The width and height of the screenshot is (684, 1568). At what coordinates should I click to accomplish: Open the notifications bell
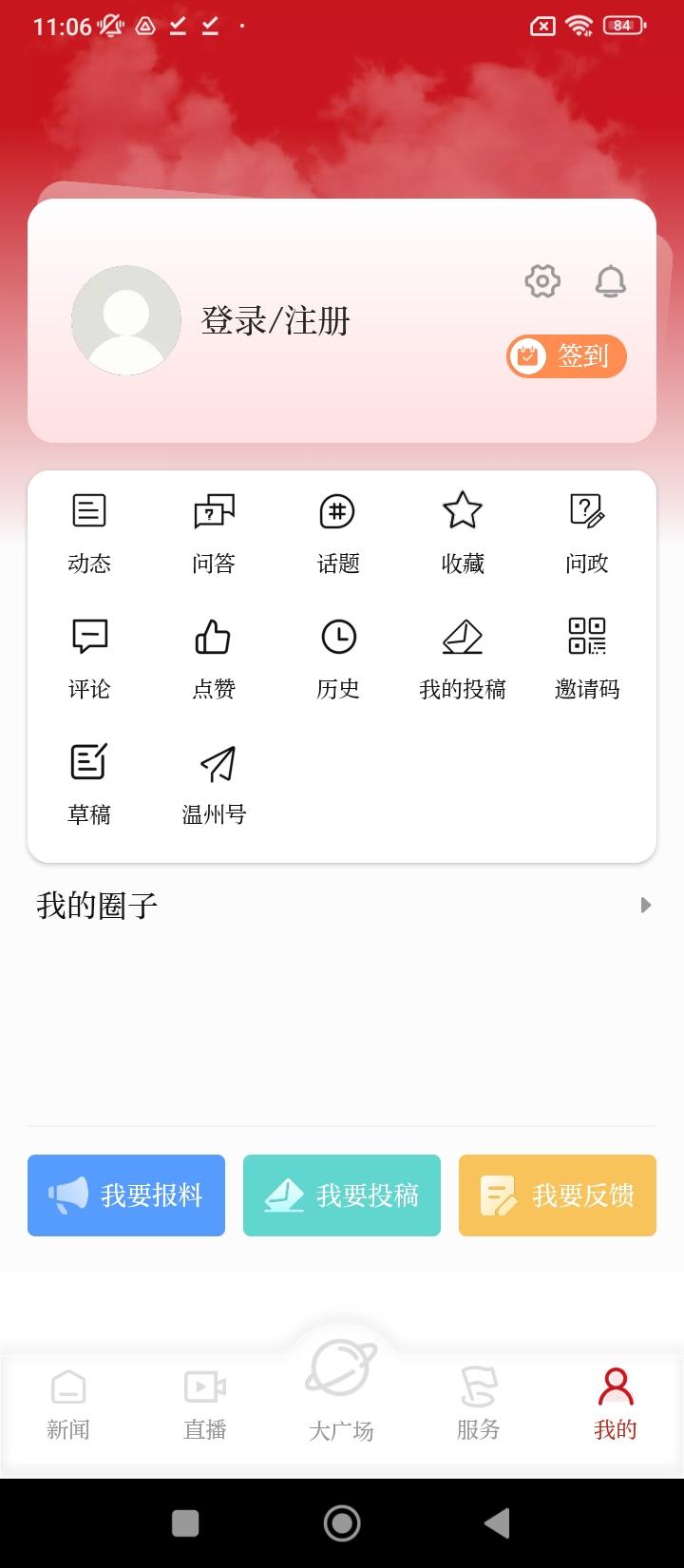[x=611, y=281]
